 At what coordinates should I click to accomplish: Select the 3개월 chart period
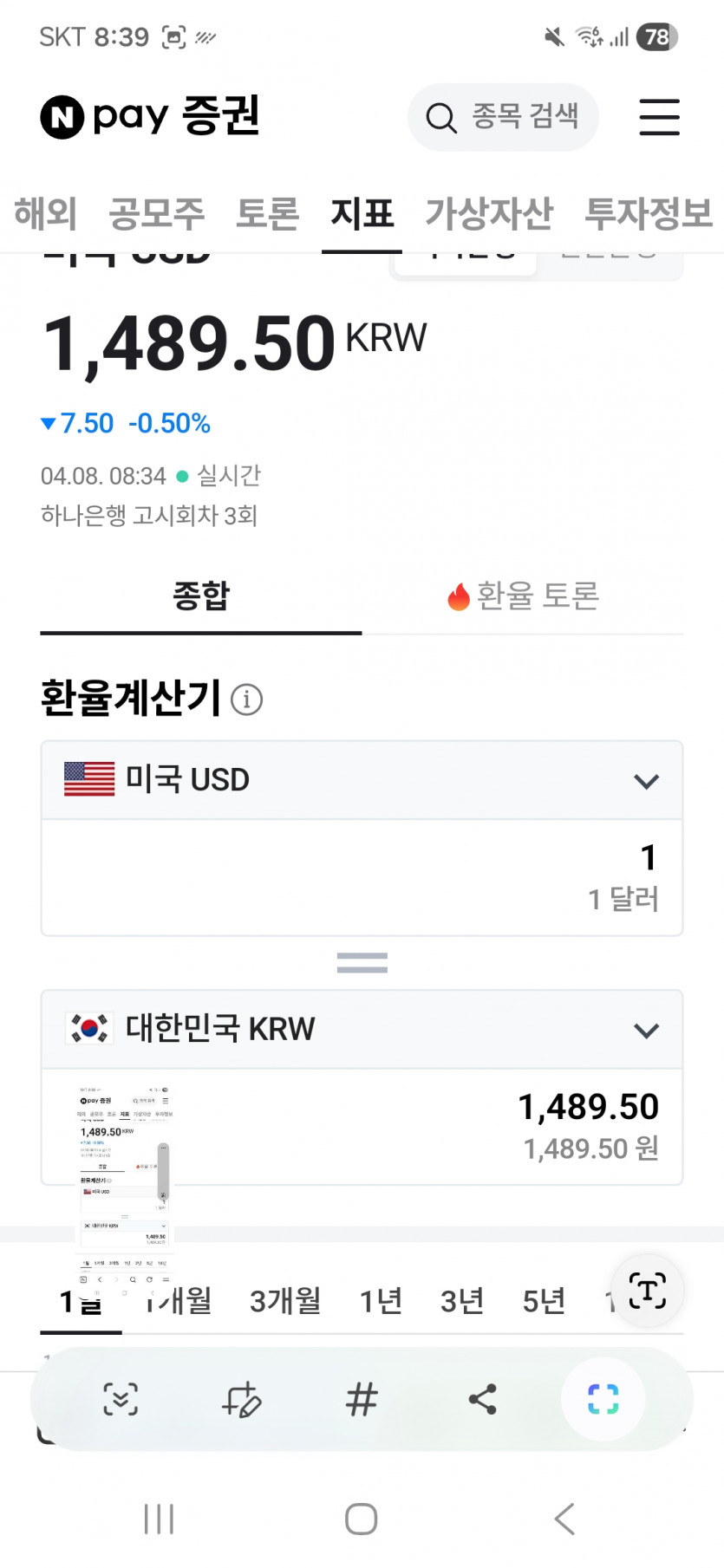point(285,1301)
